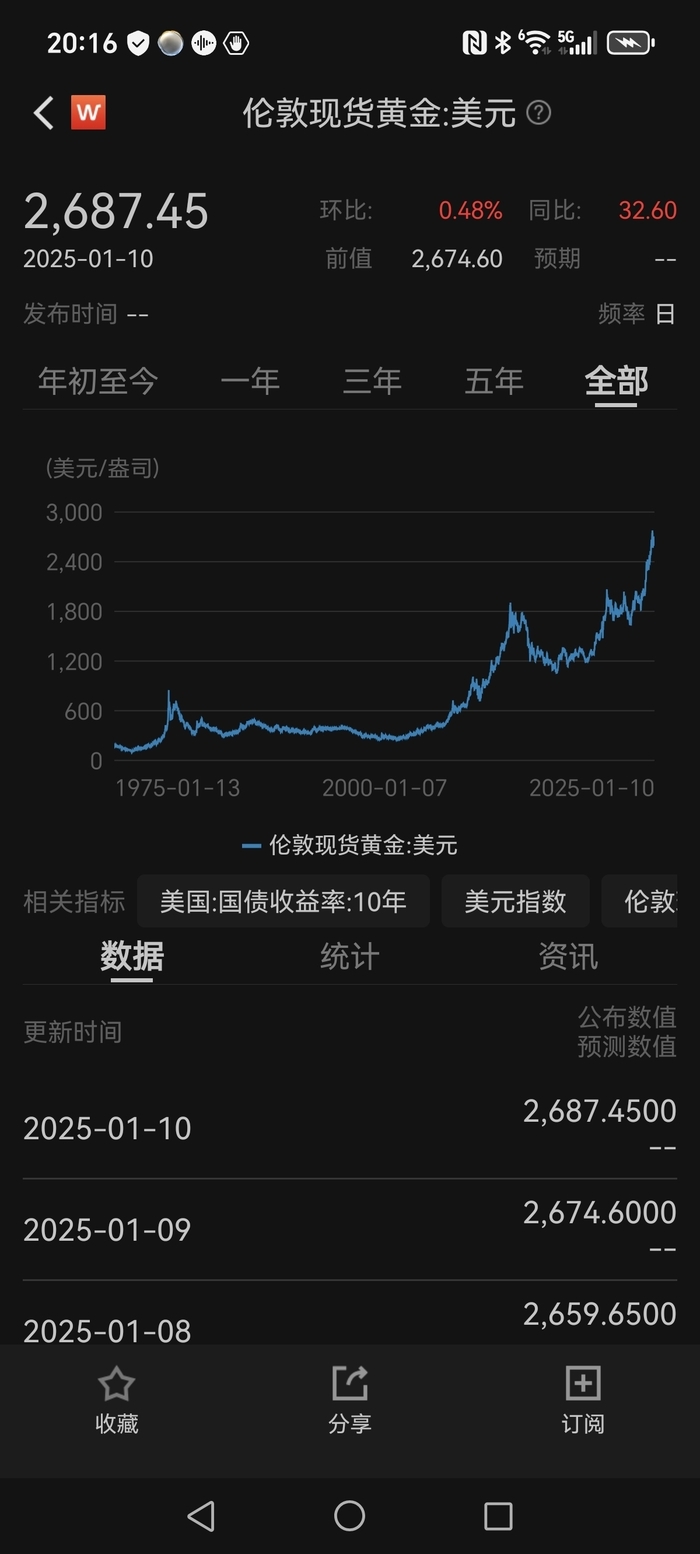This screenshot has height=1554, width=700.
Task: Switch chart range to 五年
Action: click(x=494, y=381)
